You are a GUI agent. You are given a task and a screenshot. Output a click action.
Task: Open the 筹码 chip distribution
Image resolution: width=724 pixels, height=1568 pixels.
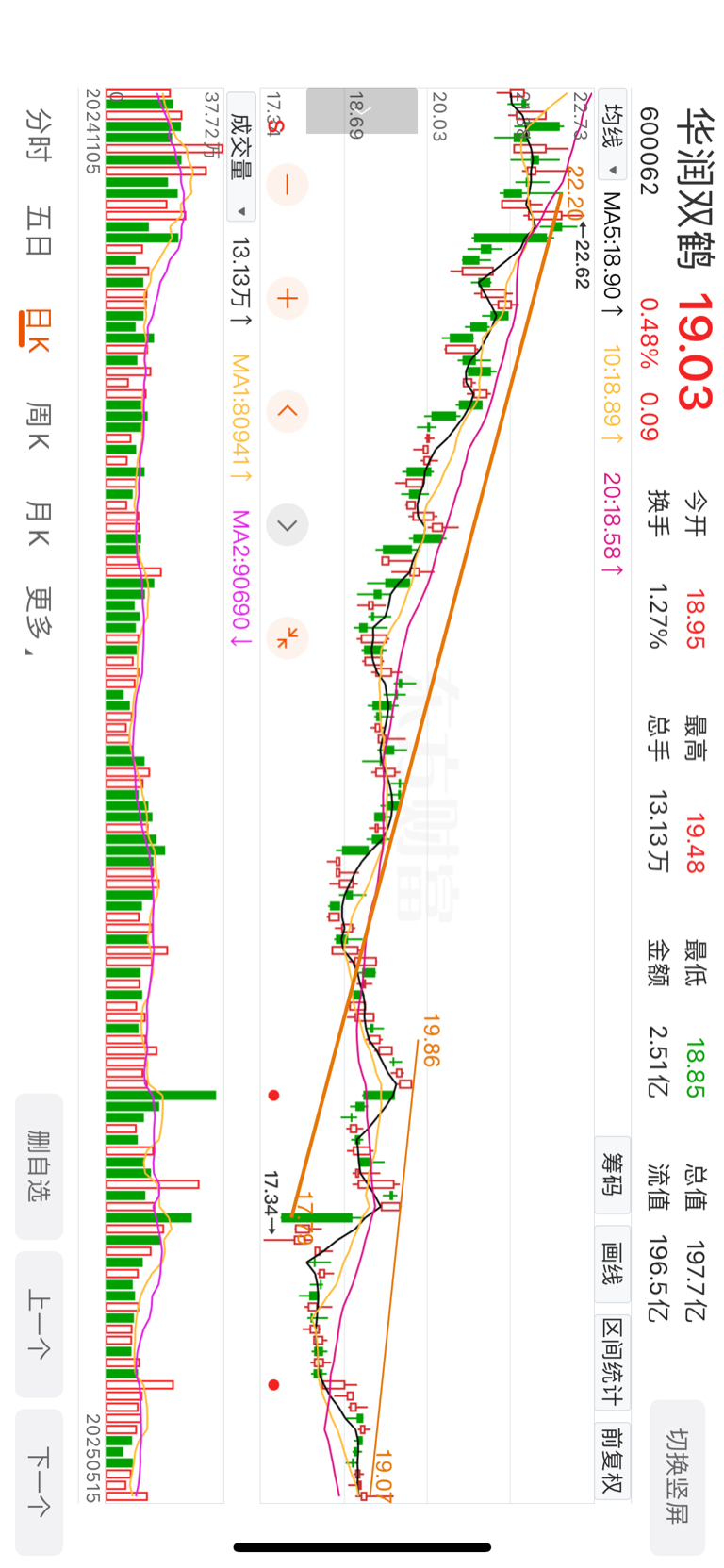[x=613, y=1174]
